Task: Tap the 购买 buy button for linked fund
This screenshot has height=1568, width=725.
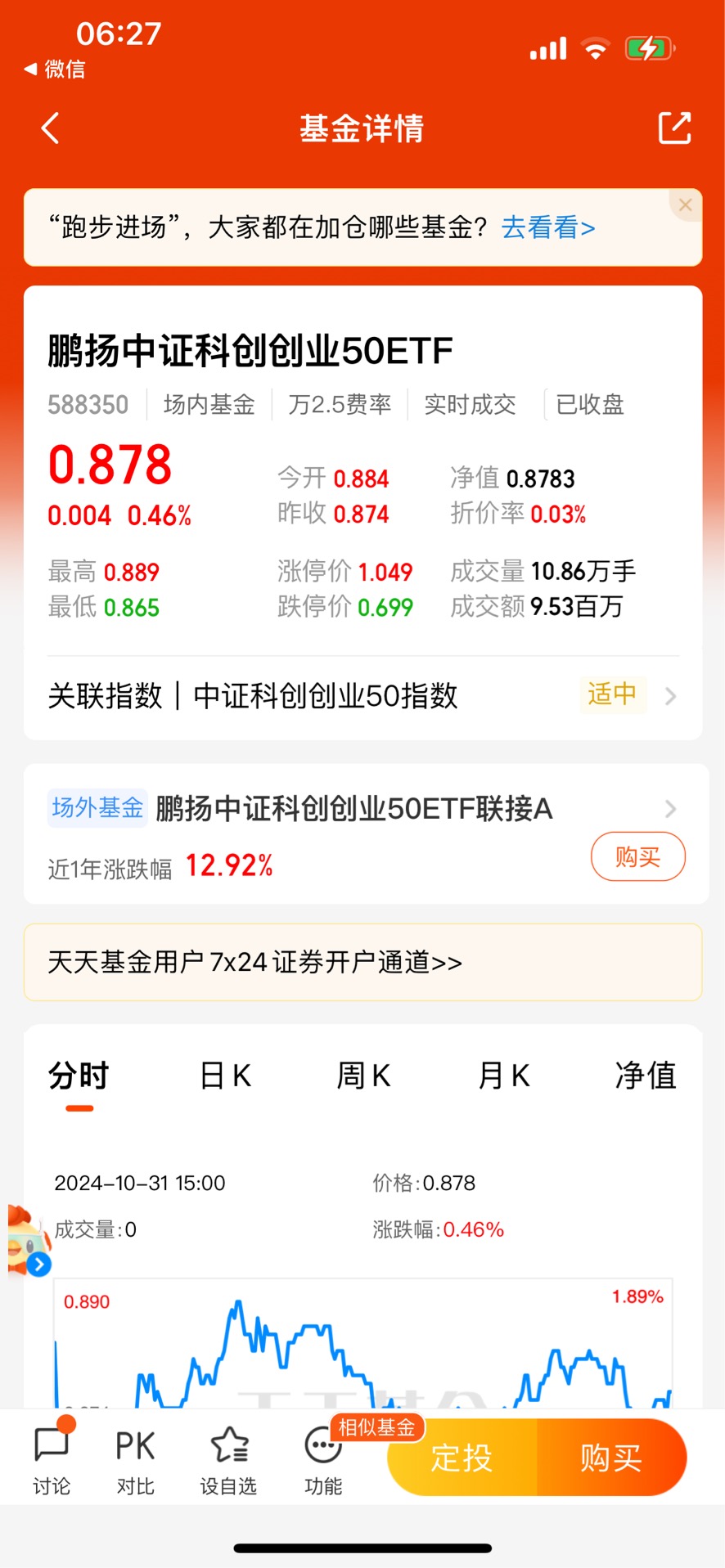Action: coord(637,856)
